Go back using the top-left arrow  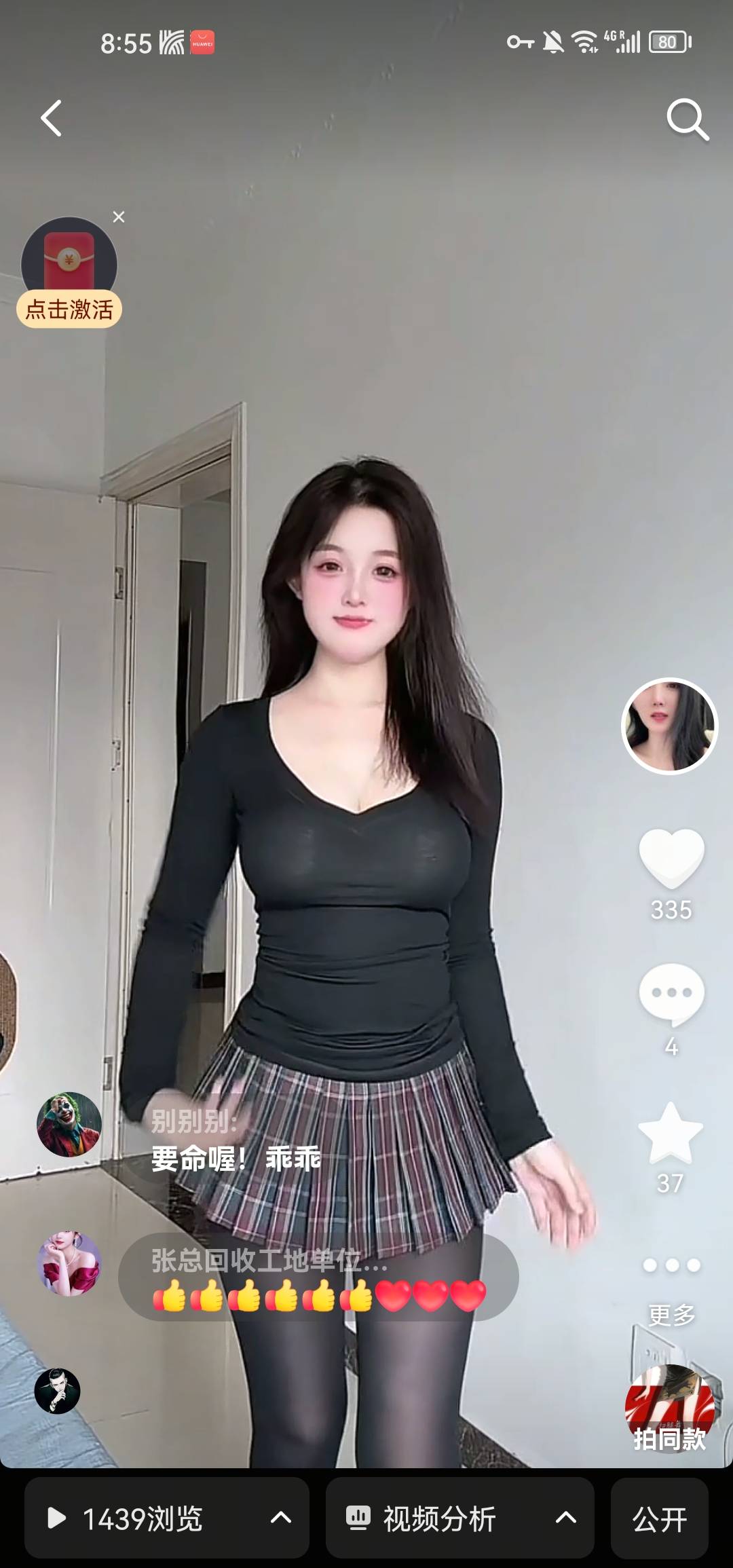[x=52, y=119]
